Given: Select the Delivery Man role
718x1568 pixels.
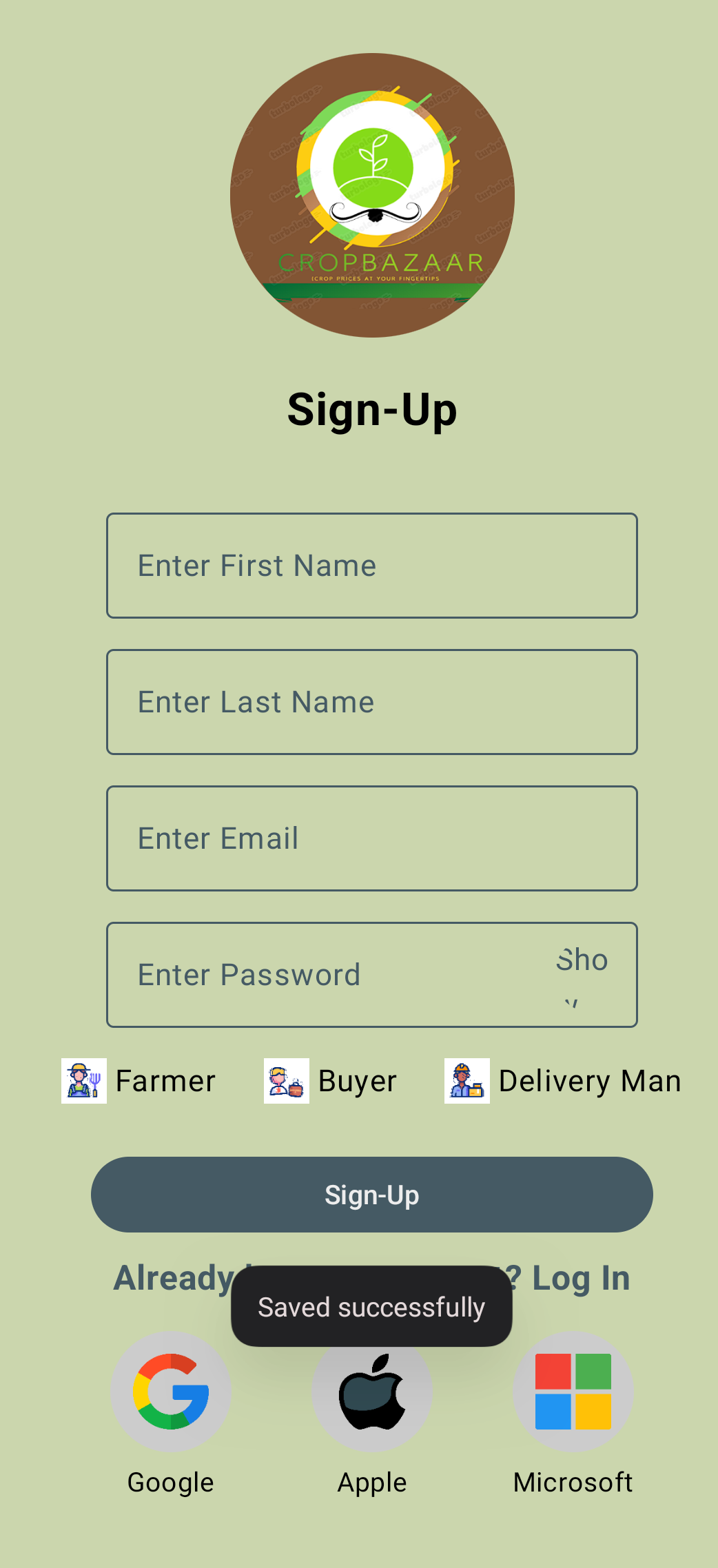Looking at the screenshot, I should pyautogui.click(x=563, y=1081).
